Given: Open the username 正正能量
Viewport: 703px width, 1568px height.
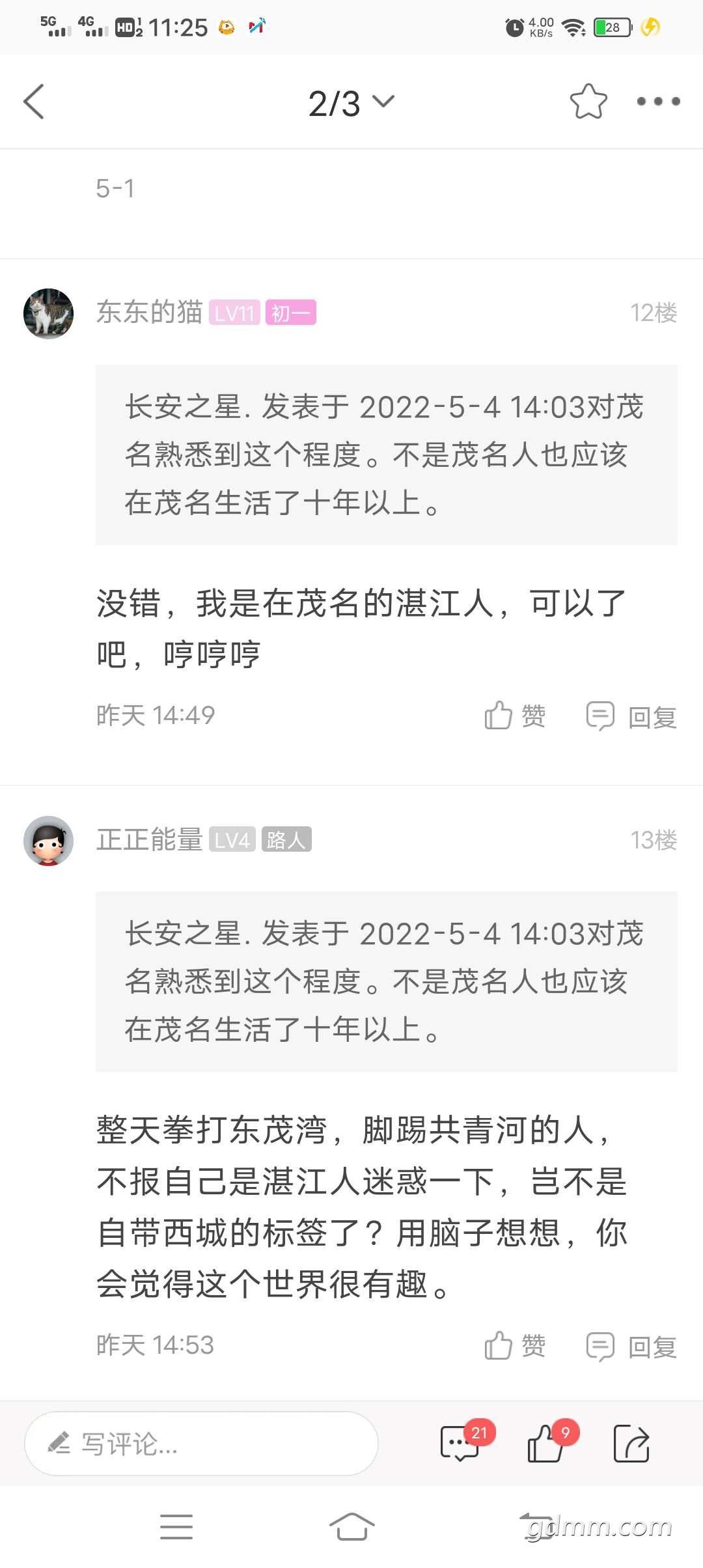Looking at the screenshot, I should [150, 839].
